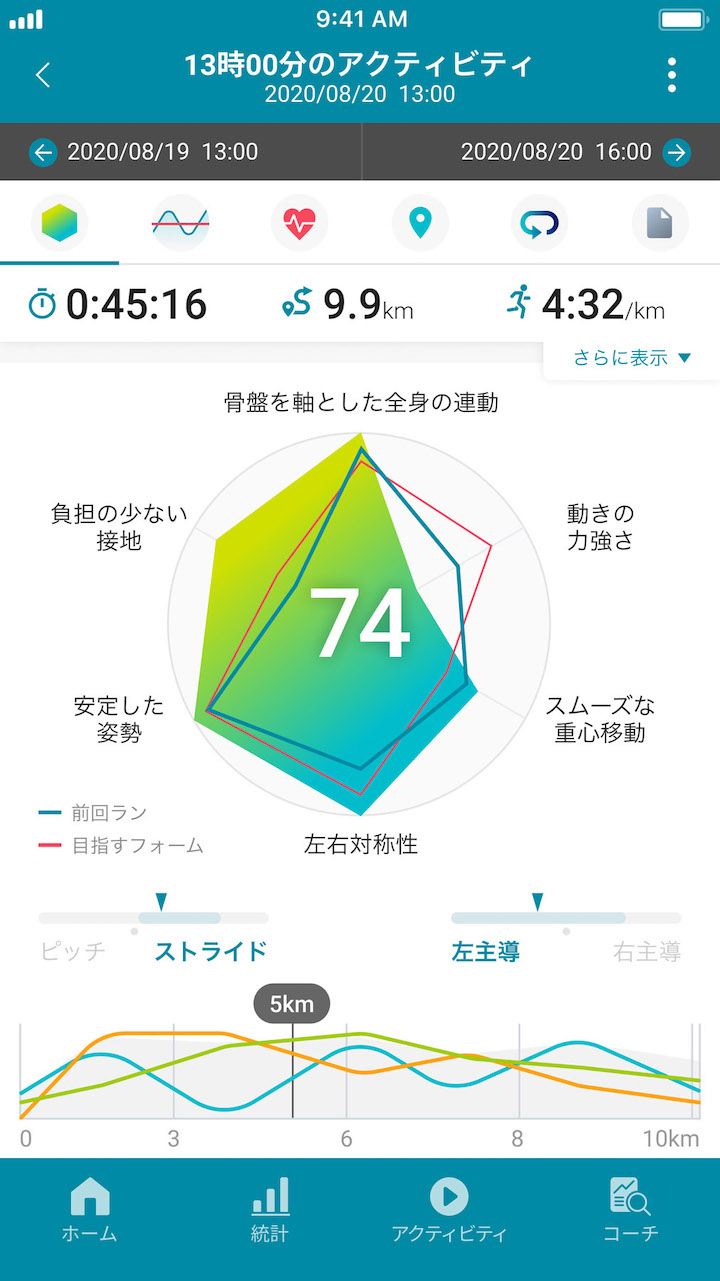This screenshot has width=720, height=1281.
Task: Switch to the wave graph tab
Action: tap(180, 222)
